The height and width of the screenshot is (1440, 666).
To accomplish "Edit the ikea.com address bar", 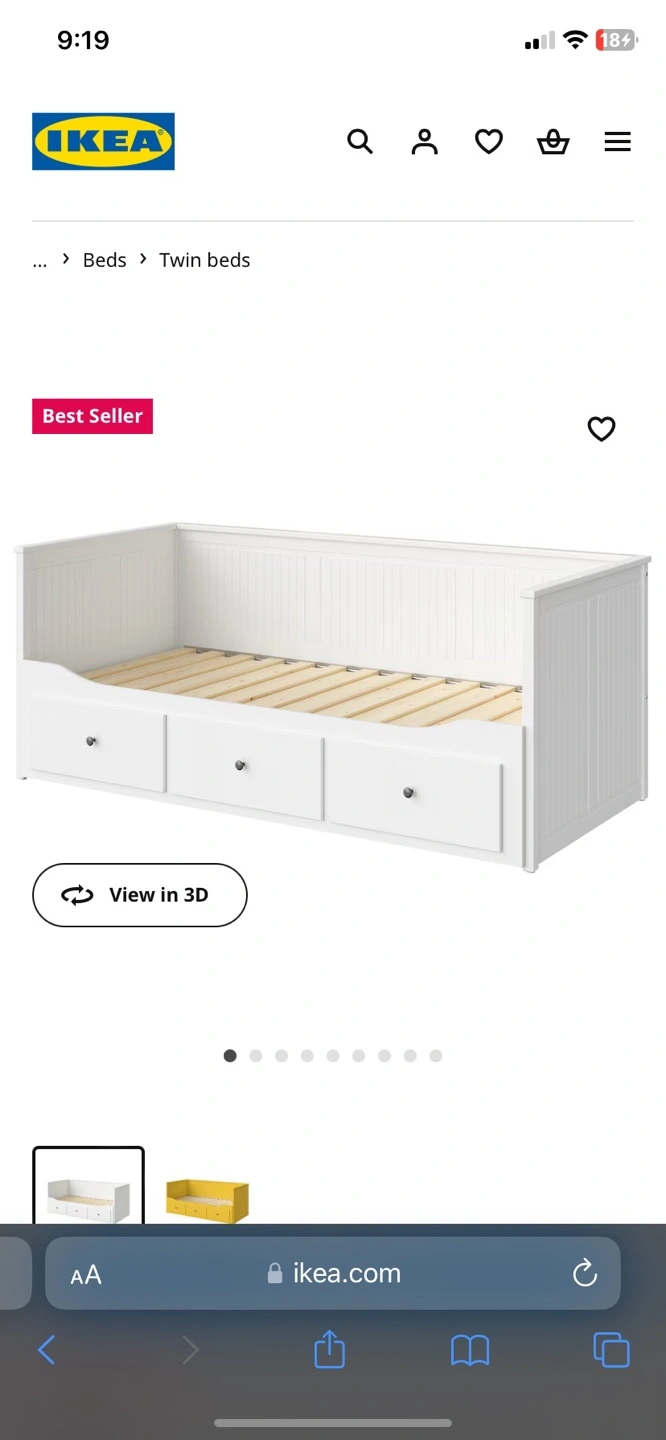I will [335, 1273].
